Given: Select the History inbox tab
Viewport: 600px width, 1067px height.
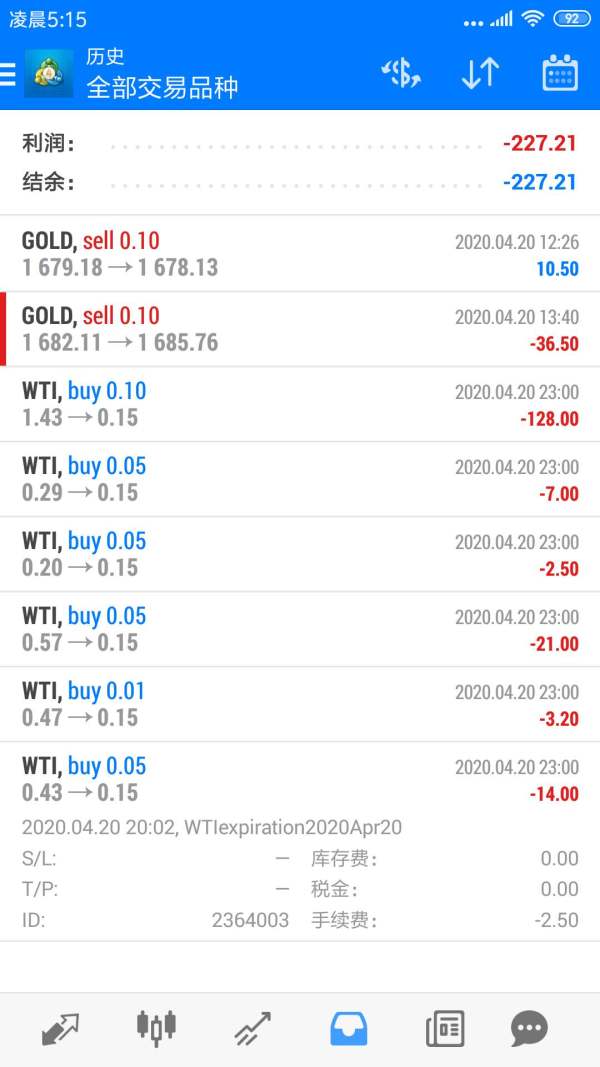Looking at the screenshot, I should click(349, 1028).
